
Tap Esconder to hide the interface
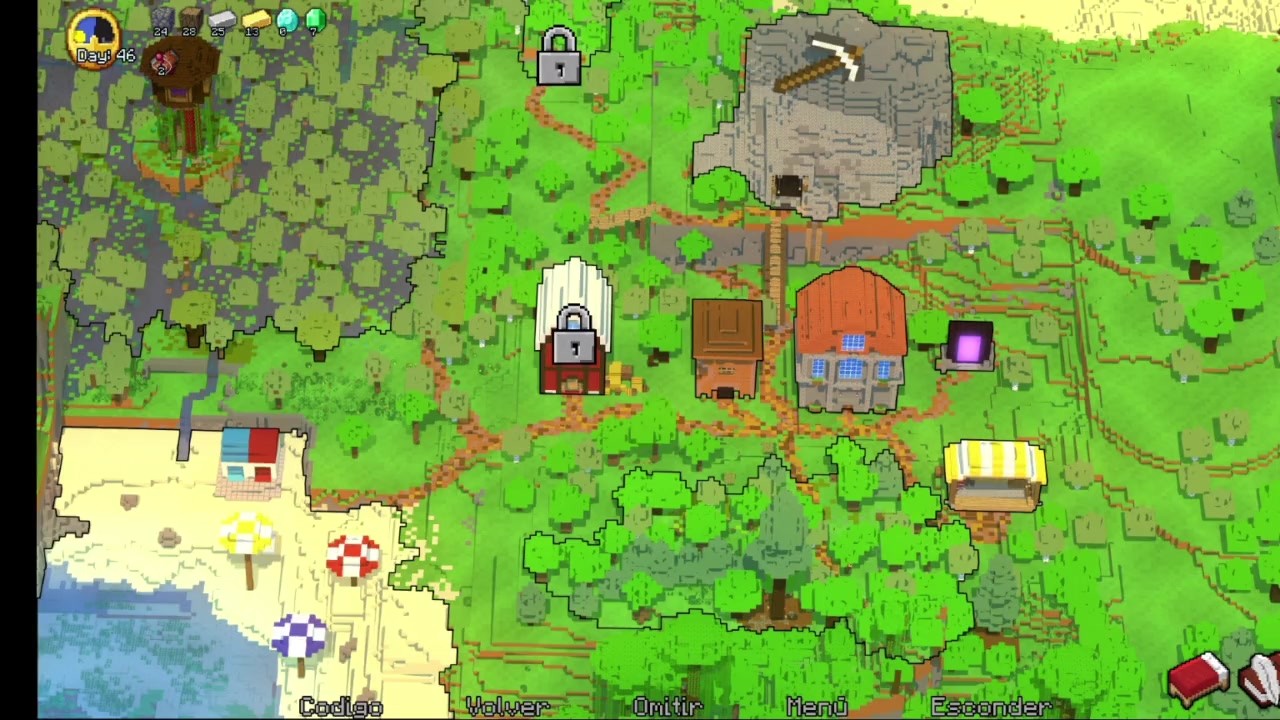[991, 707]
